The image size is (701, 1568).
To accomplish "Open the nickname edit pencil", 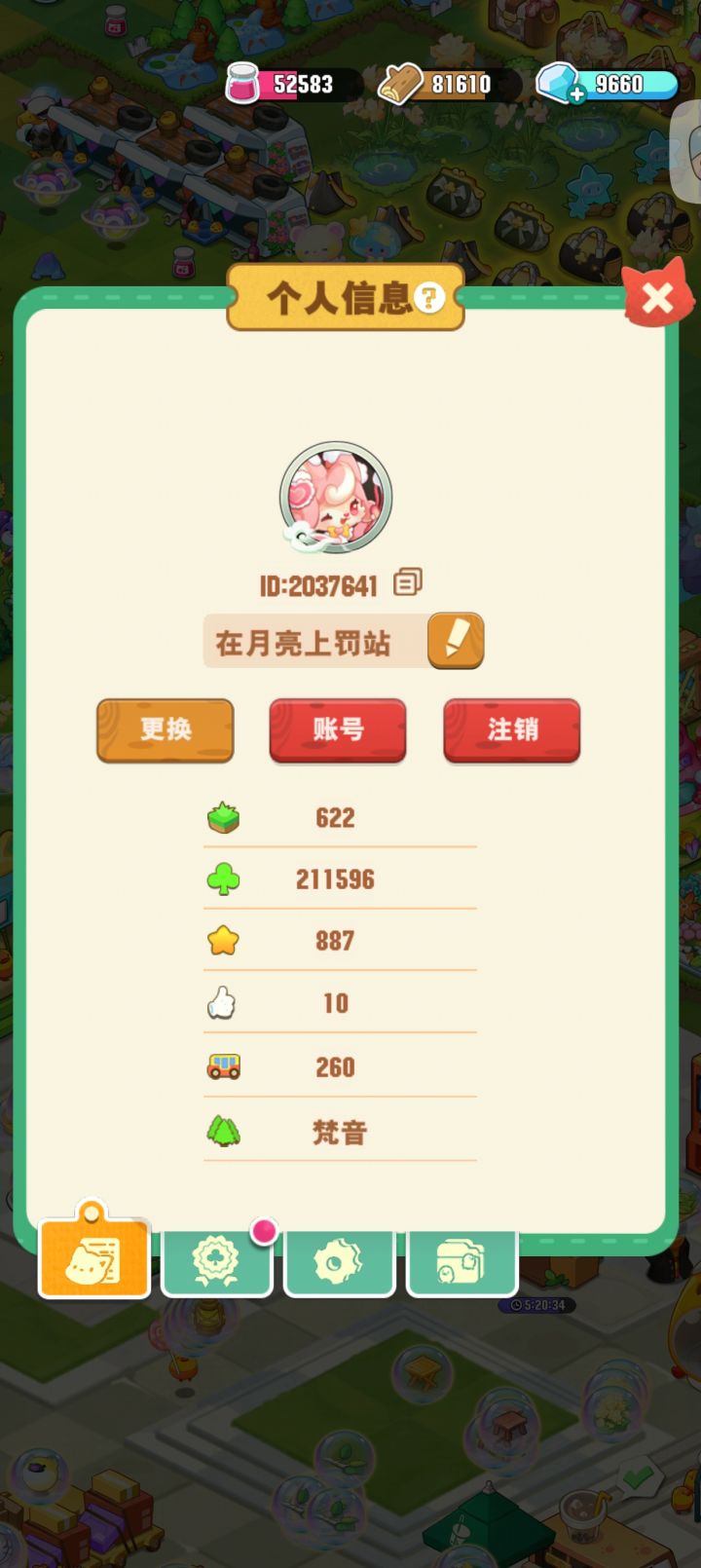I will (x=455, y=640).
